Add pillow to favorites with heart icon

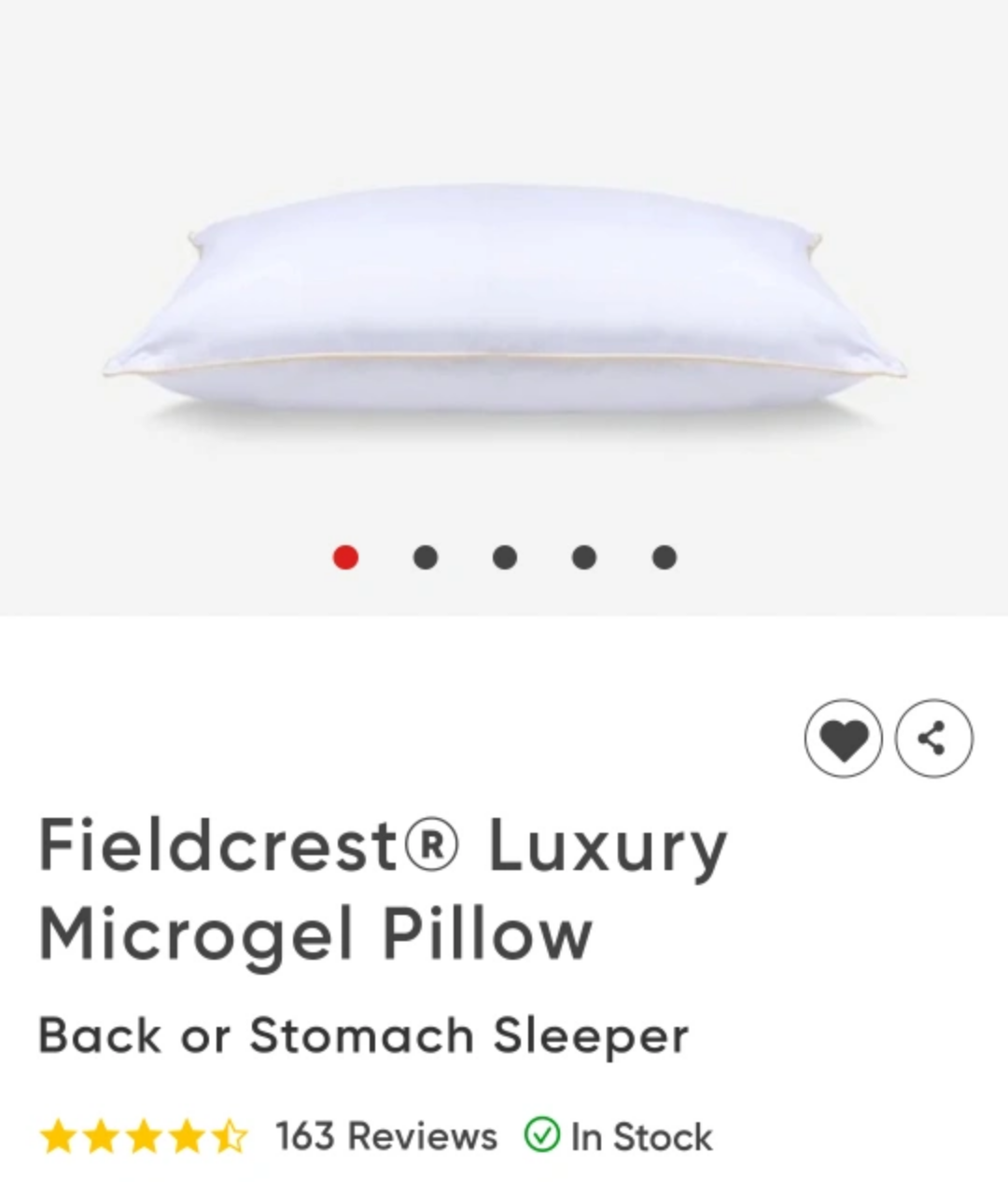[843, 739]
